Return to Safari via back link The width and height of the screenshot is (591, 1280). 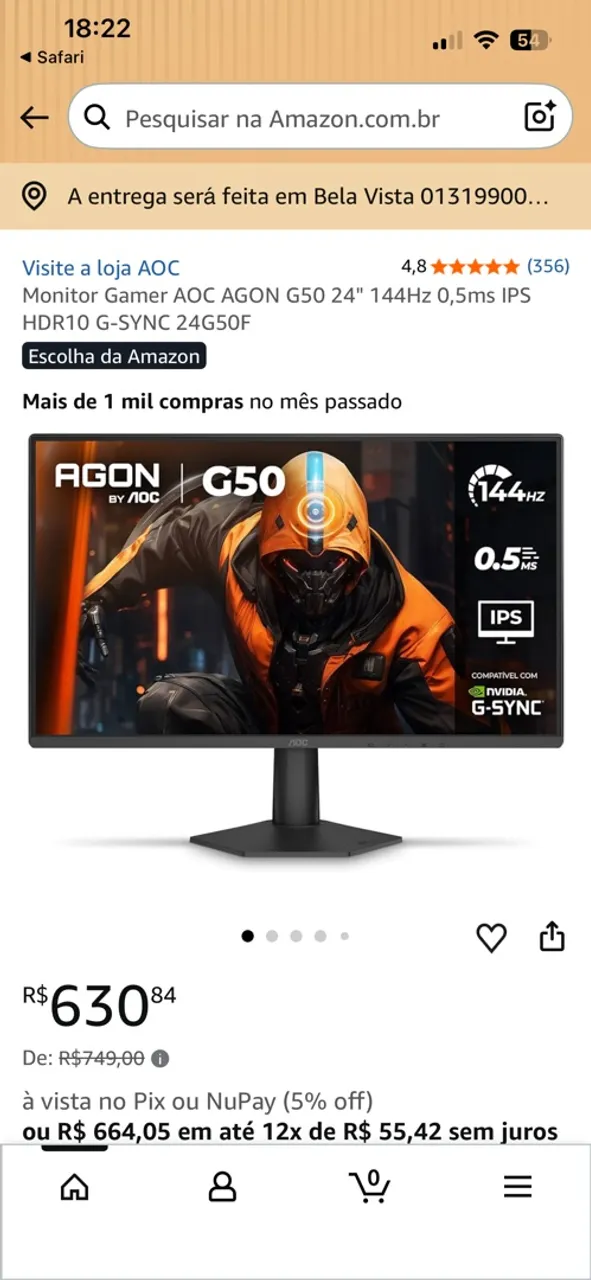tap(52, 57)
